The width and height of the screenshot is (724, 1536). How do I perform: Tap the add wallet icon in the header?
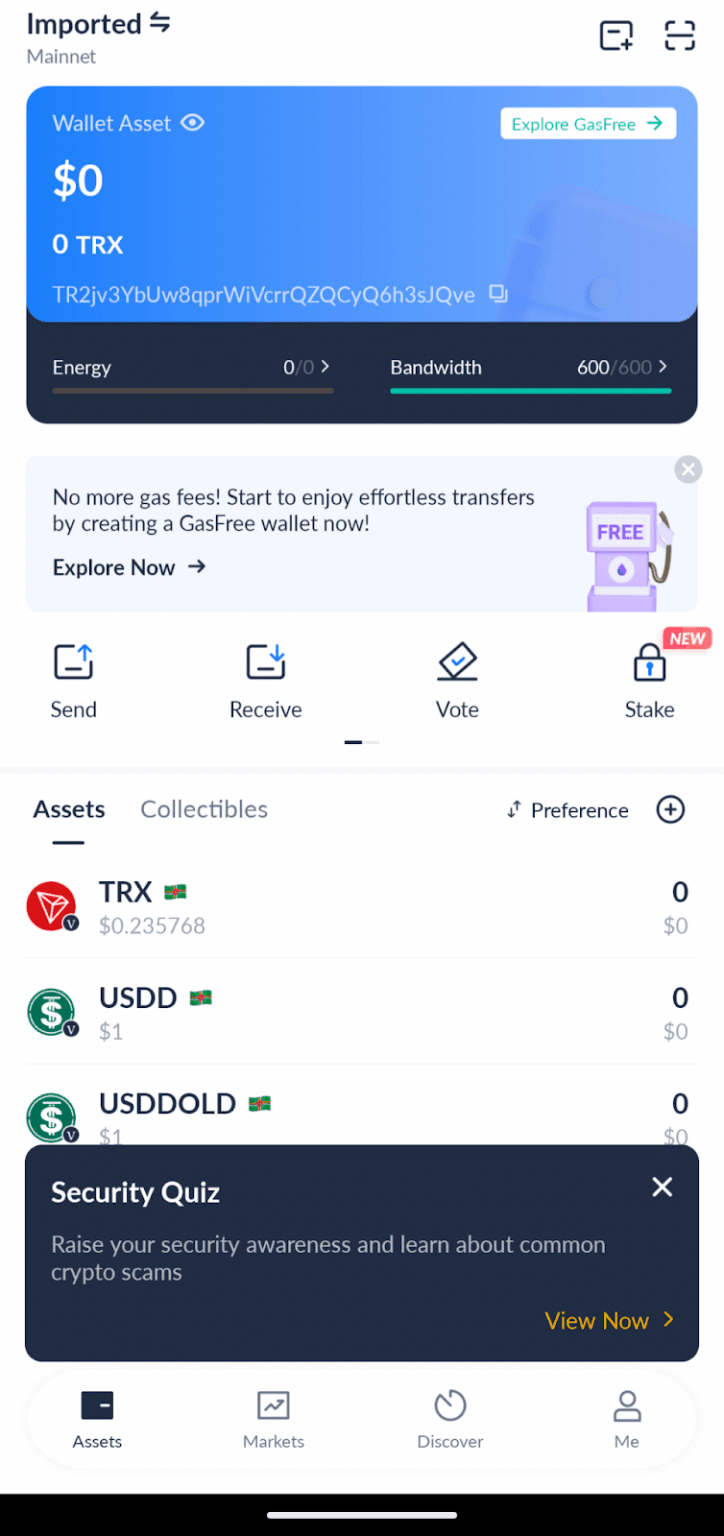pos(616,35)
